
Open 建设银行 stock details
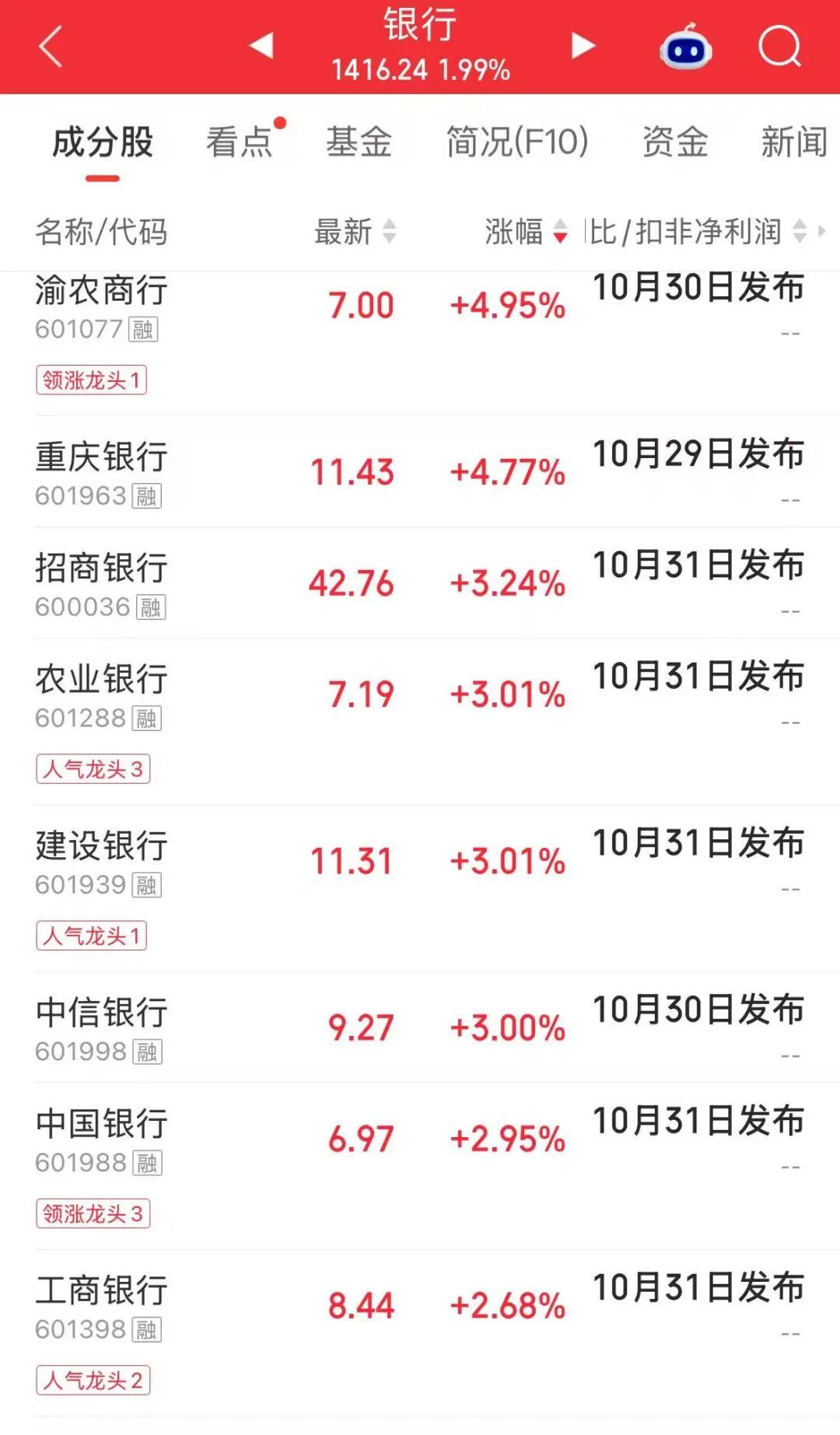tap(420, 888)
